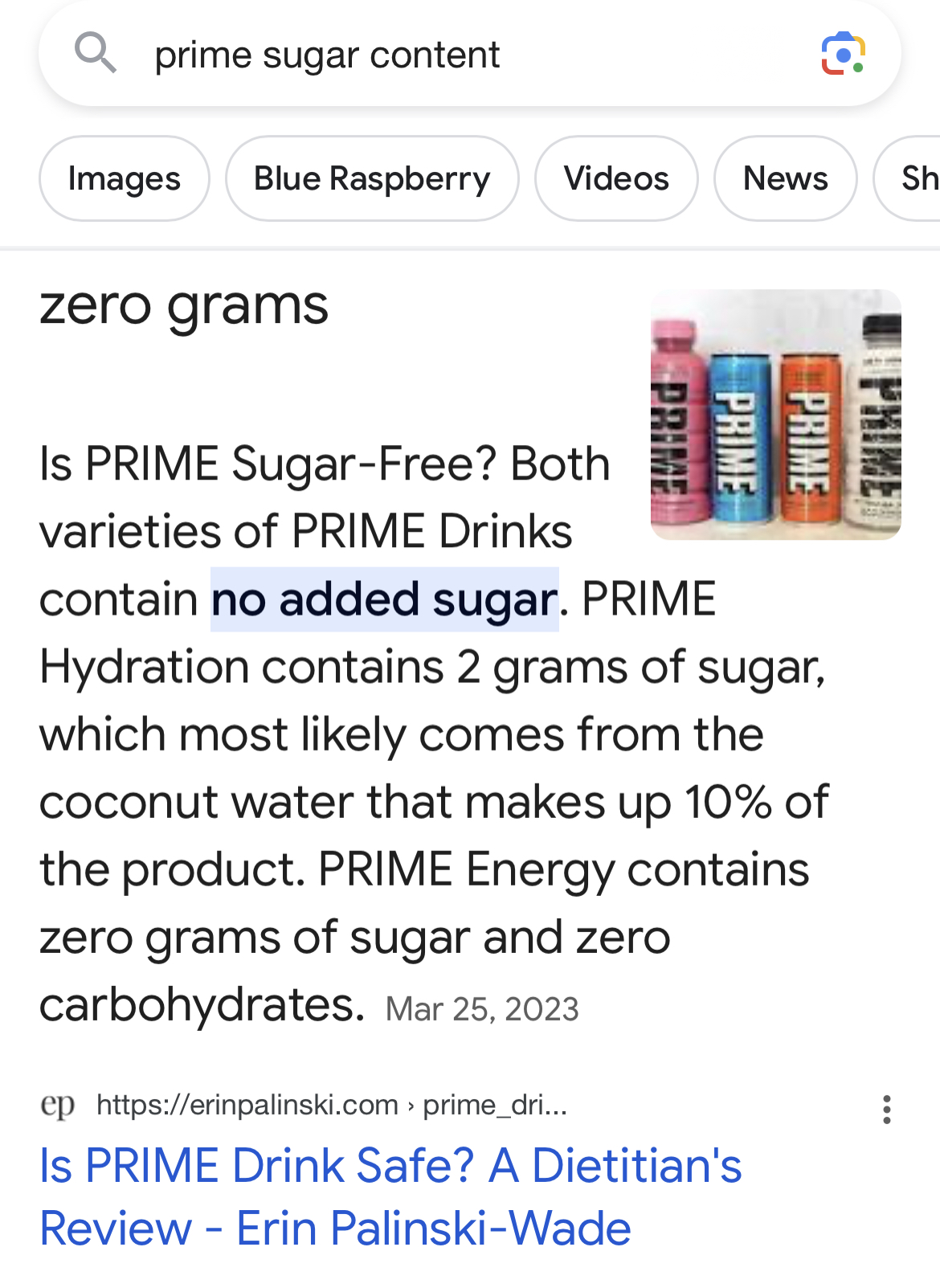
Task: Open the PRIME bottles image thumbnail
Action: coord(775,415)
